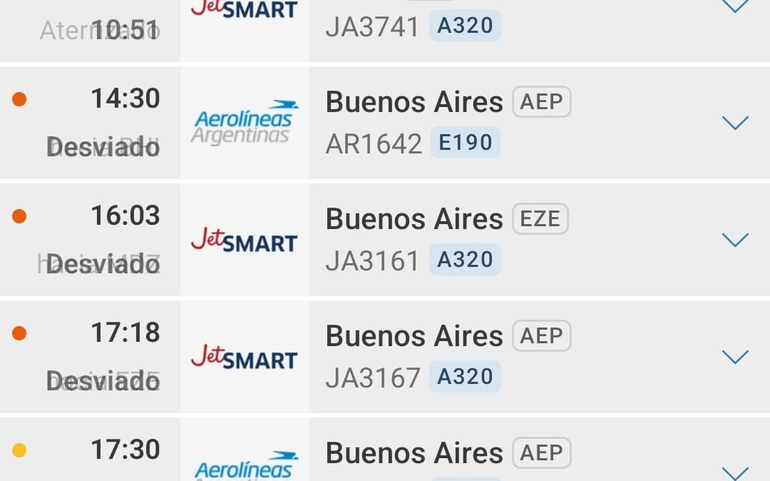770x481 pixels.
Task: Expand details for flight AR1642
Action: point(735,123)
